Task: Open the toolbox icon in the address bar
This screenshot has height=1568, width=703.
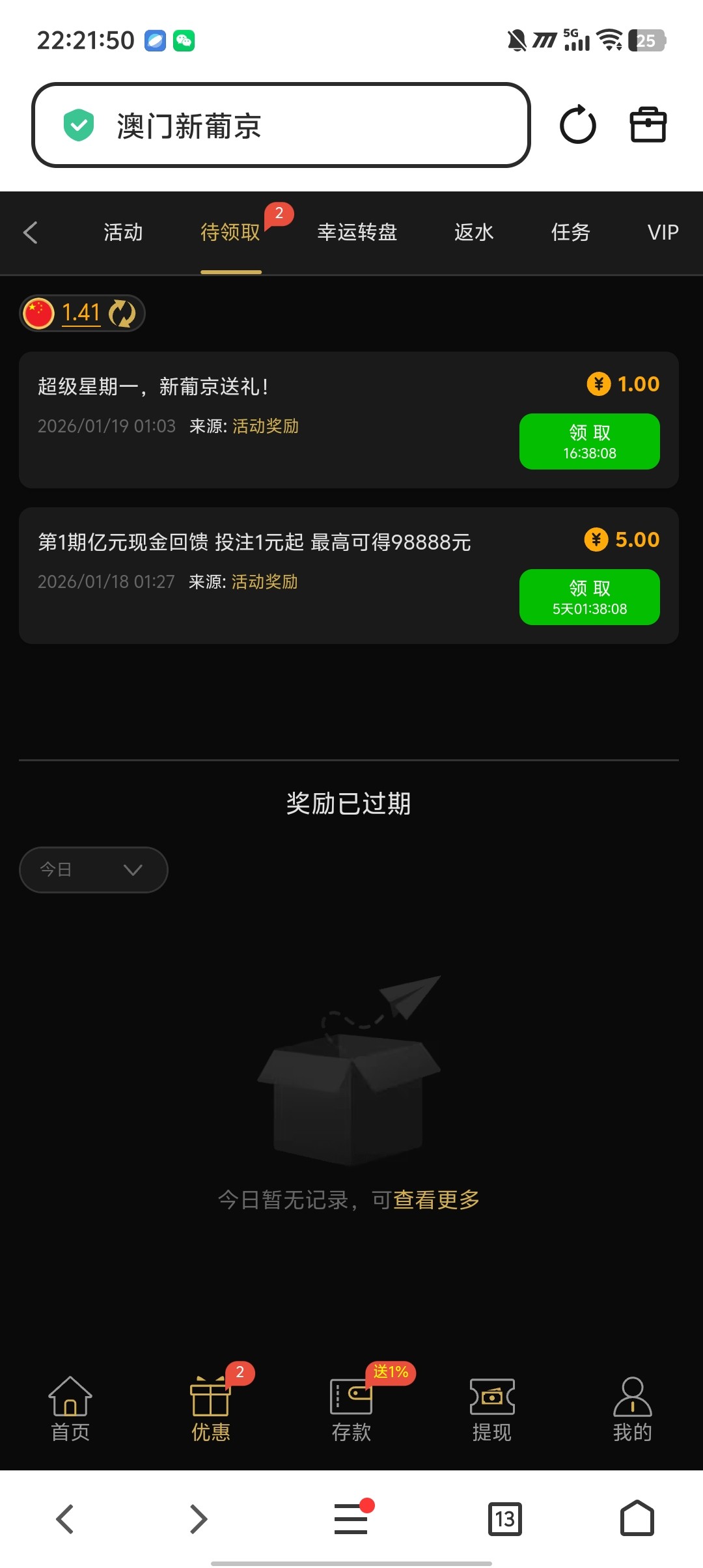Action: click(648, 125)
